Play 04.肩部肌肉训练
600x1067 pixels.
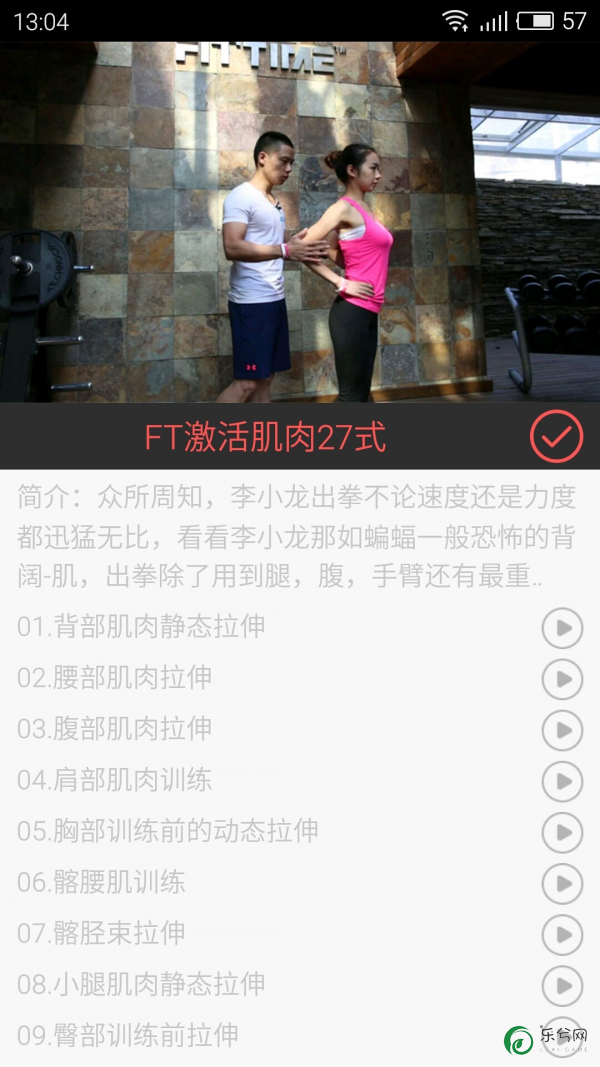pyautogui.click(x=562, y=781)
